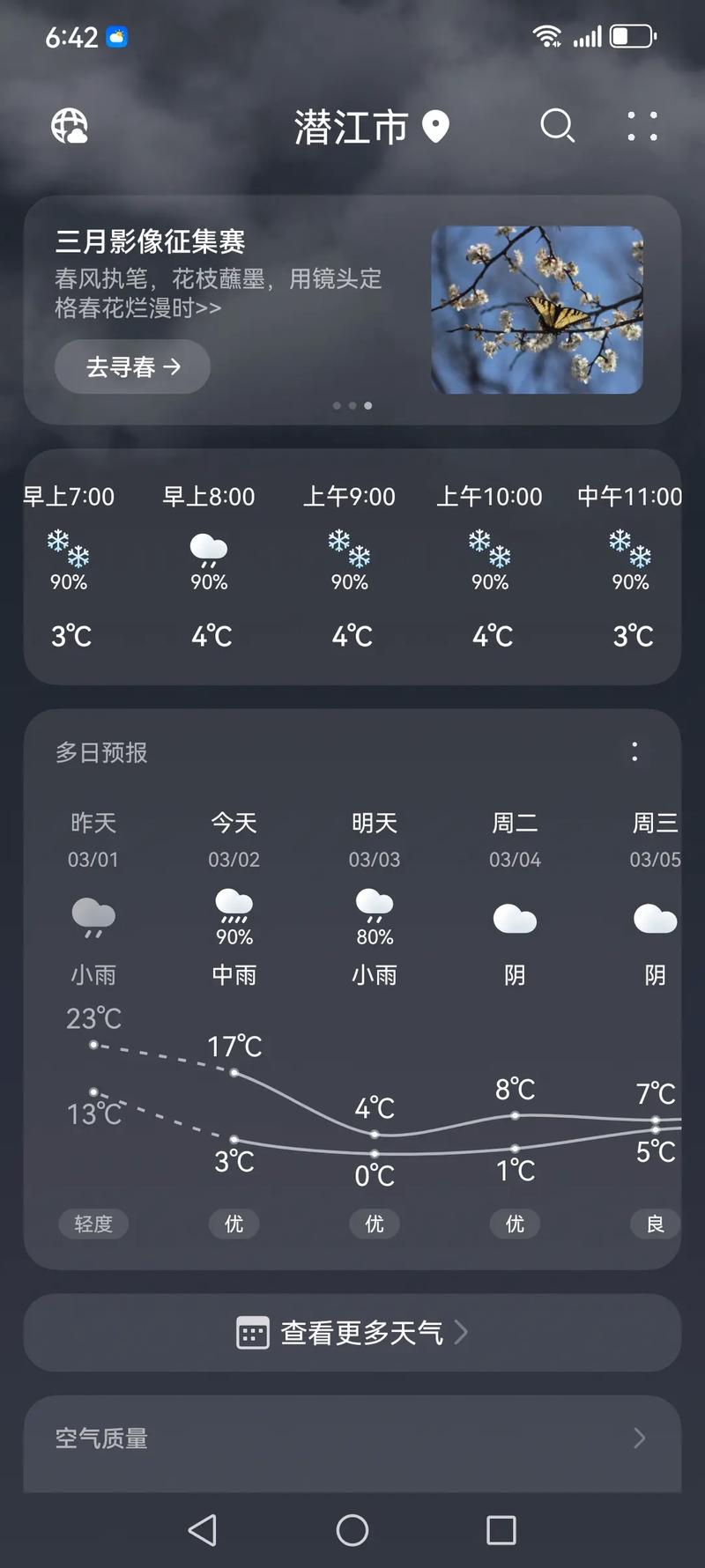Viewport: 705px width, 1568px height.
Task: Tap the third page indicator dot under the banner
Action: (x=367, y=405)
